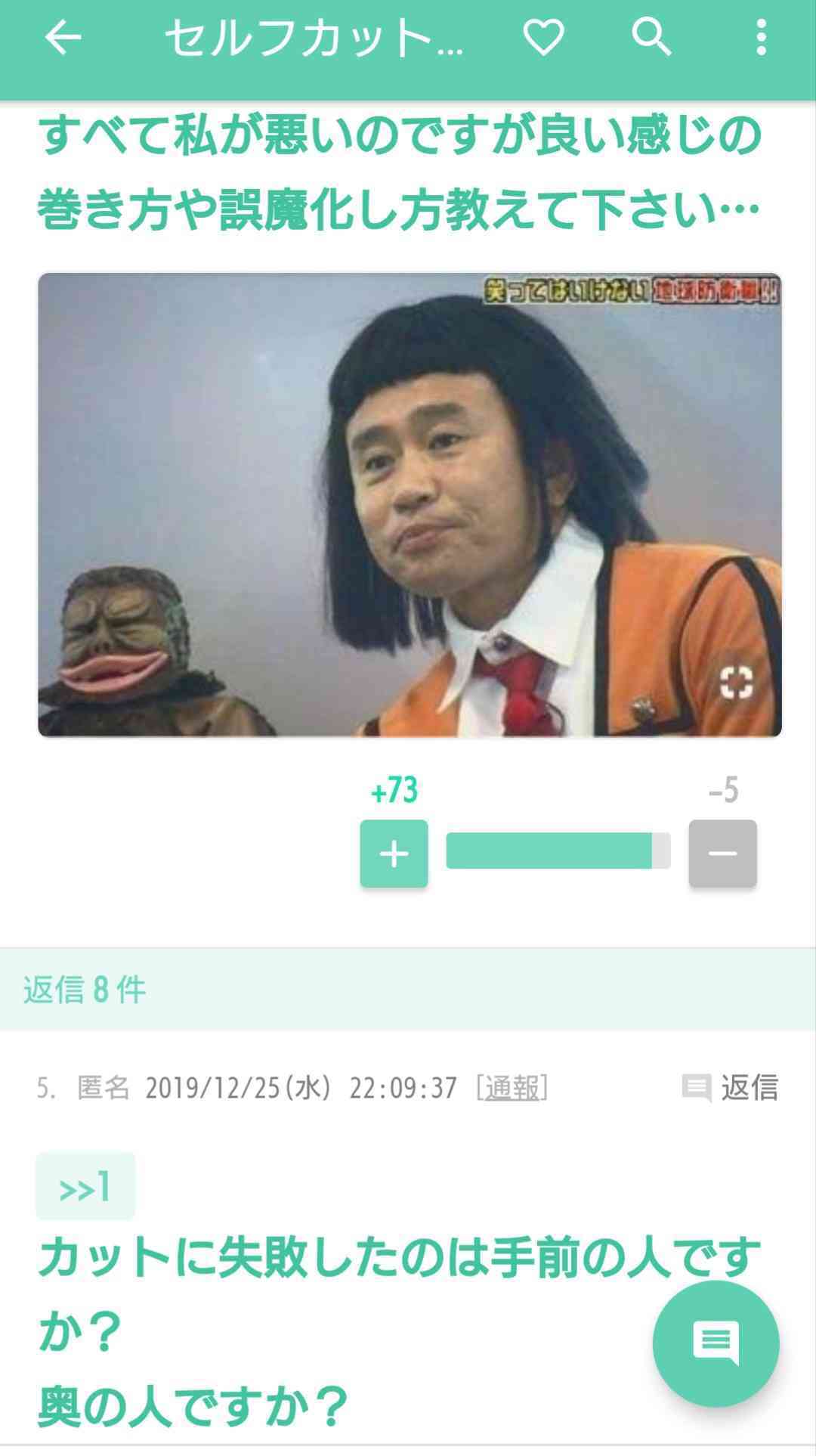Jump to referenced post >>1
Screen dimensions: 816x1456
coord(85,1187)
